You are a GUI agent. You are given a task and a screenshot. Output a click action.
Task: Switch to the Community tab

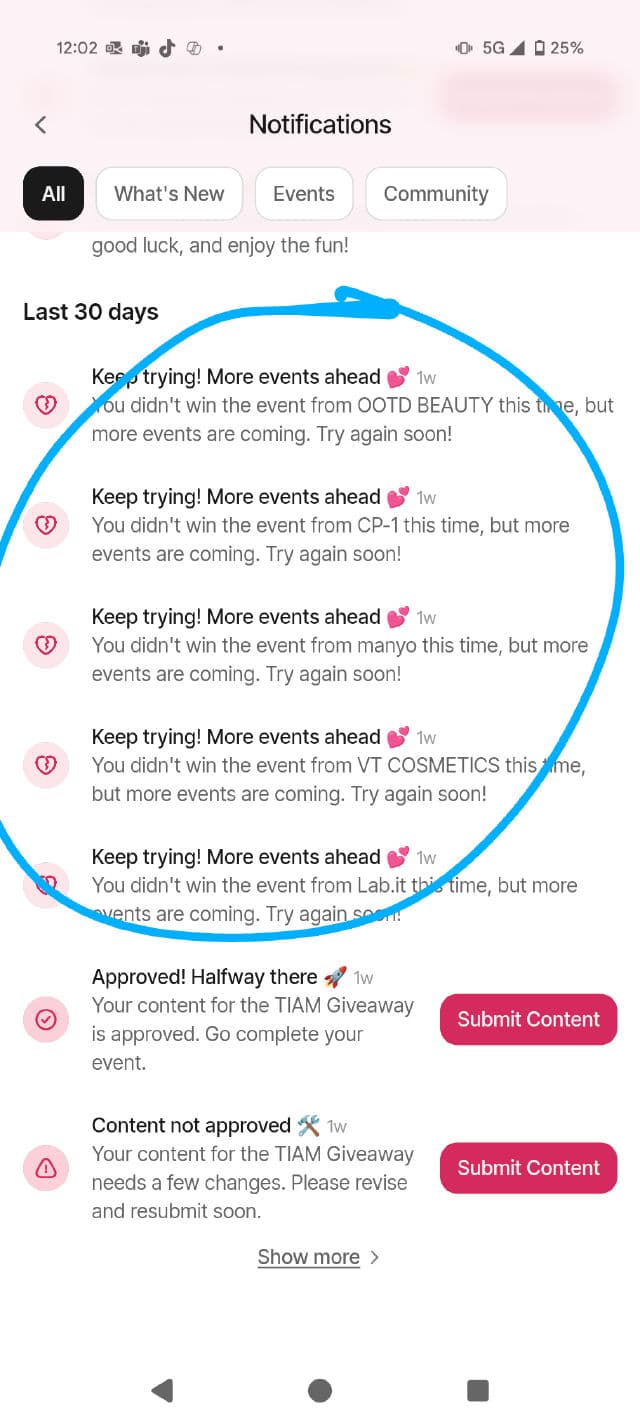click(436, 194)
